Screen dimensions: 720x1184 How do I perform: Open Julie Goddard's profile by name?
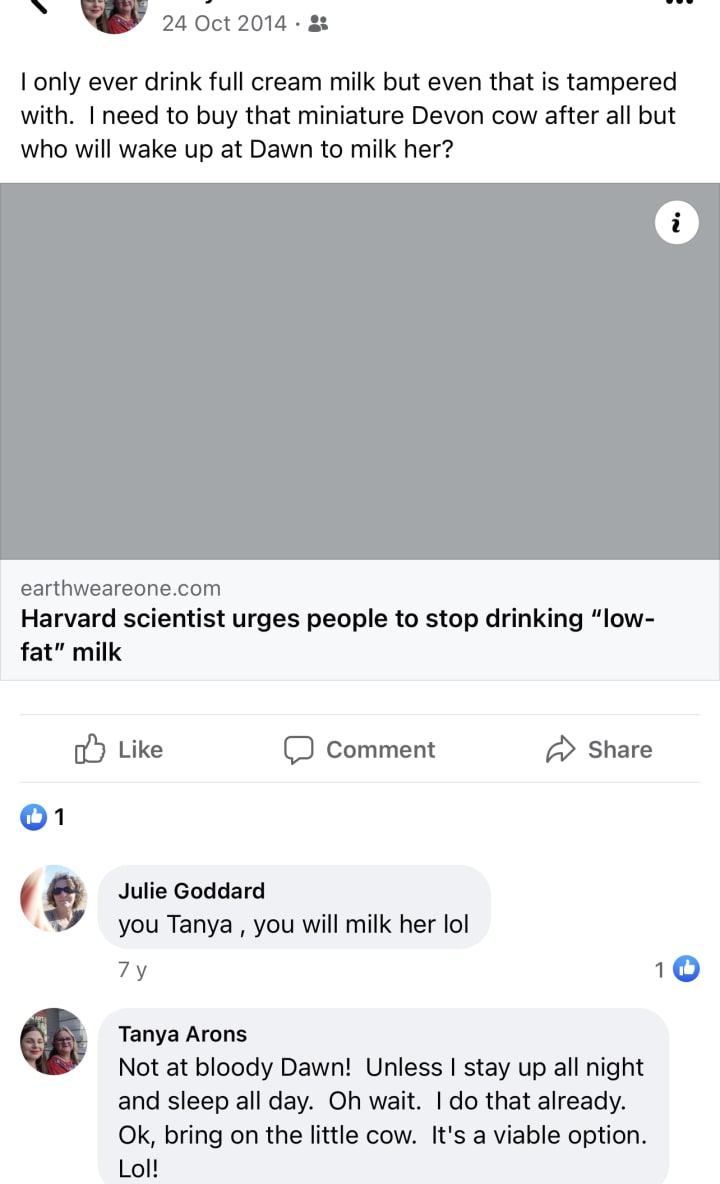point(191,890)
